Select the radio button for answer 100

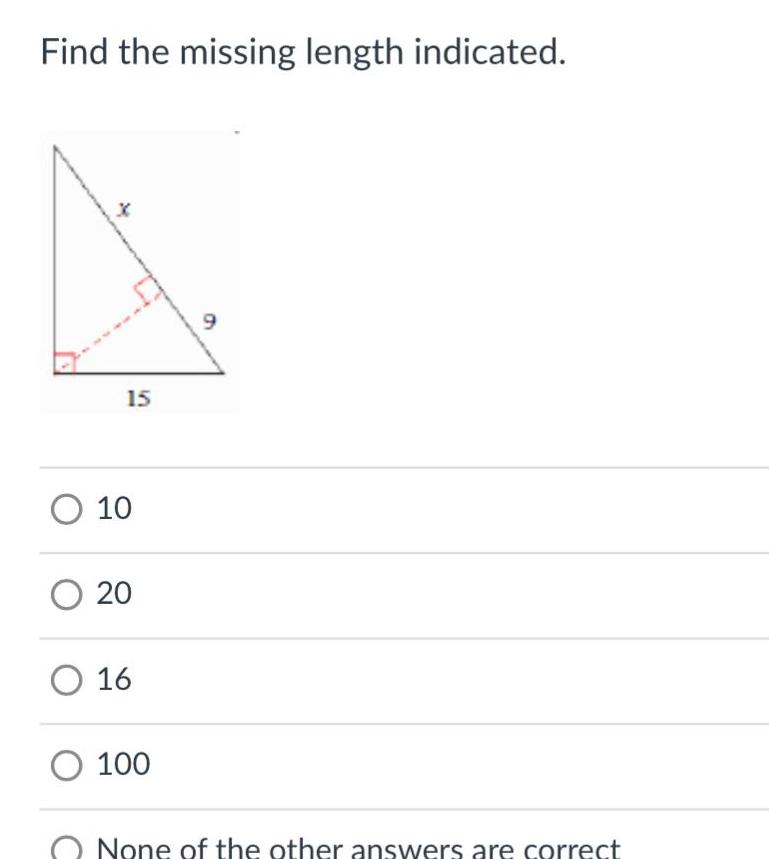tap(65, 765)
